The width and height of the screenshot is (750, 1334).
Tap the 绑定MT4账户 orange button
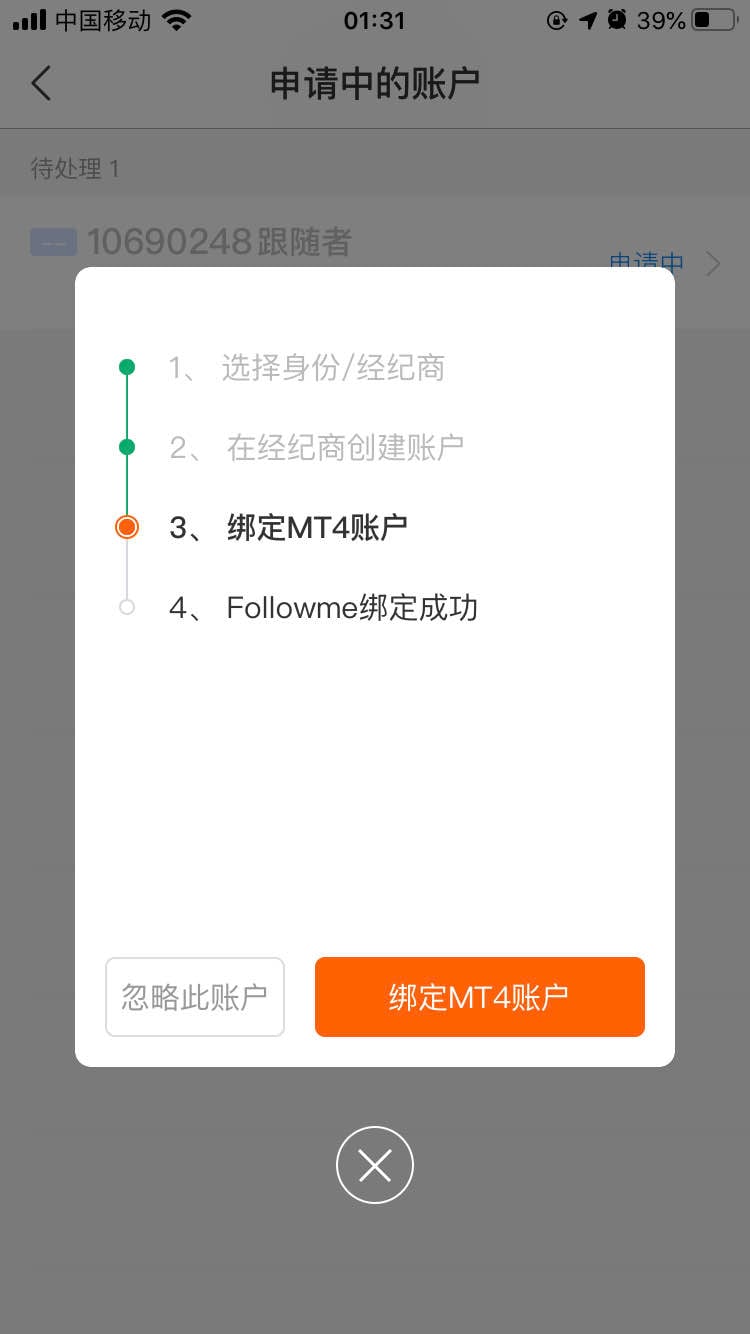pyautogui.click(x=480, y=997)
